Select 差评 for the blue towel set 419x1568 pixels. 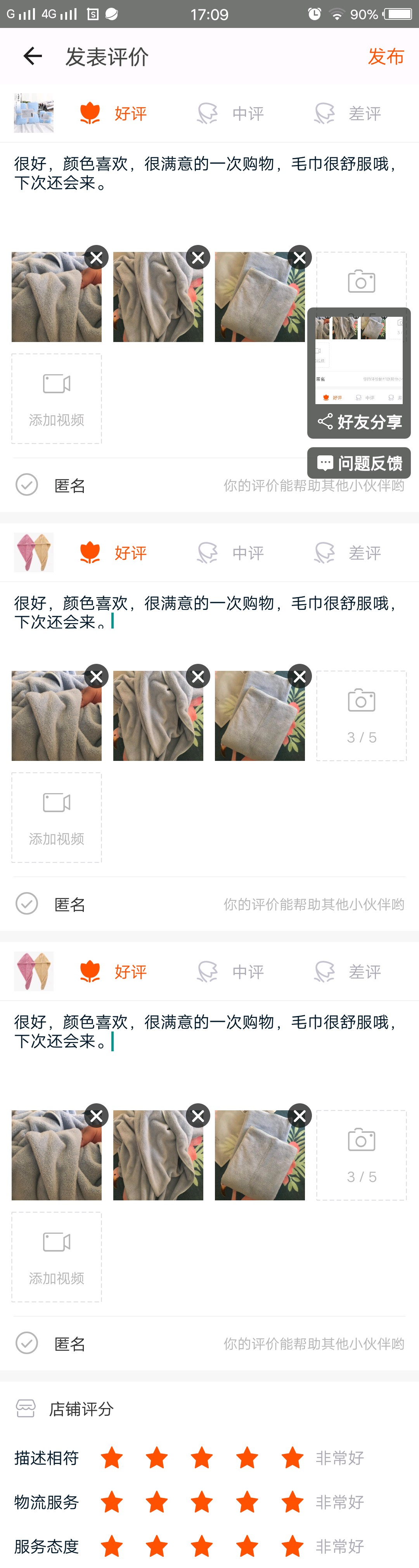(x=348, y=114)
